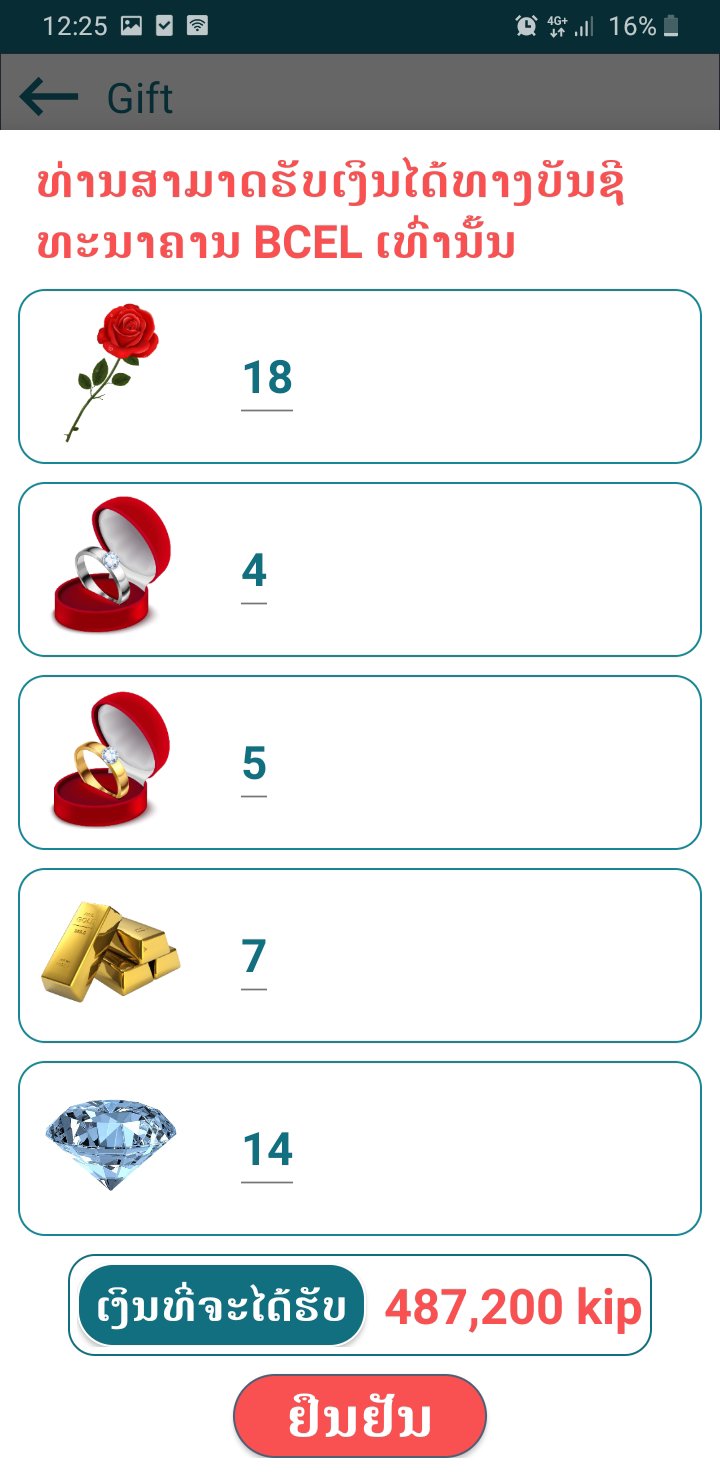This screenshot has width=720, height=1476.
Task: Tap the rose quantity field showing 18
Action: tap(267, 379)
